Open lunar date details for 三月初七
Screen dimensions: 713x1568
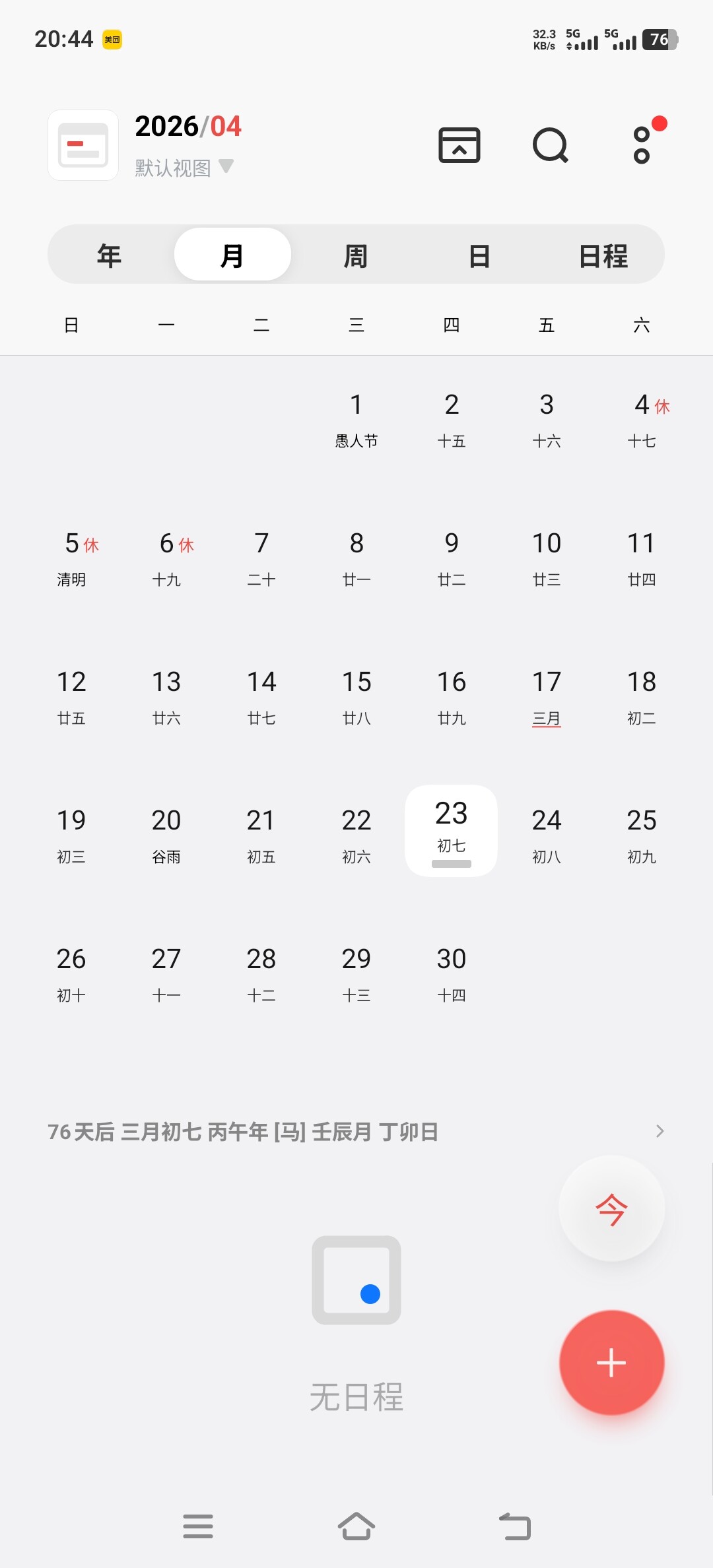coord(356,1132)
